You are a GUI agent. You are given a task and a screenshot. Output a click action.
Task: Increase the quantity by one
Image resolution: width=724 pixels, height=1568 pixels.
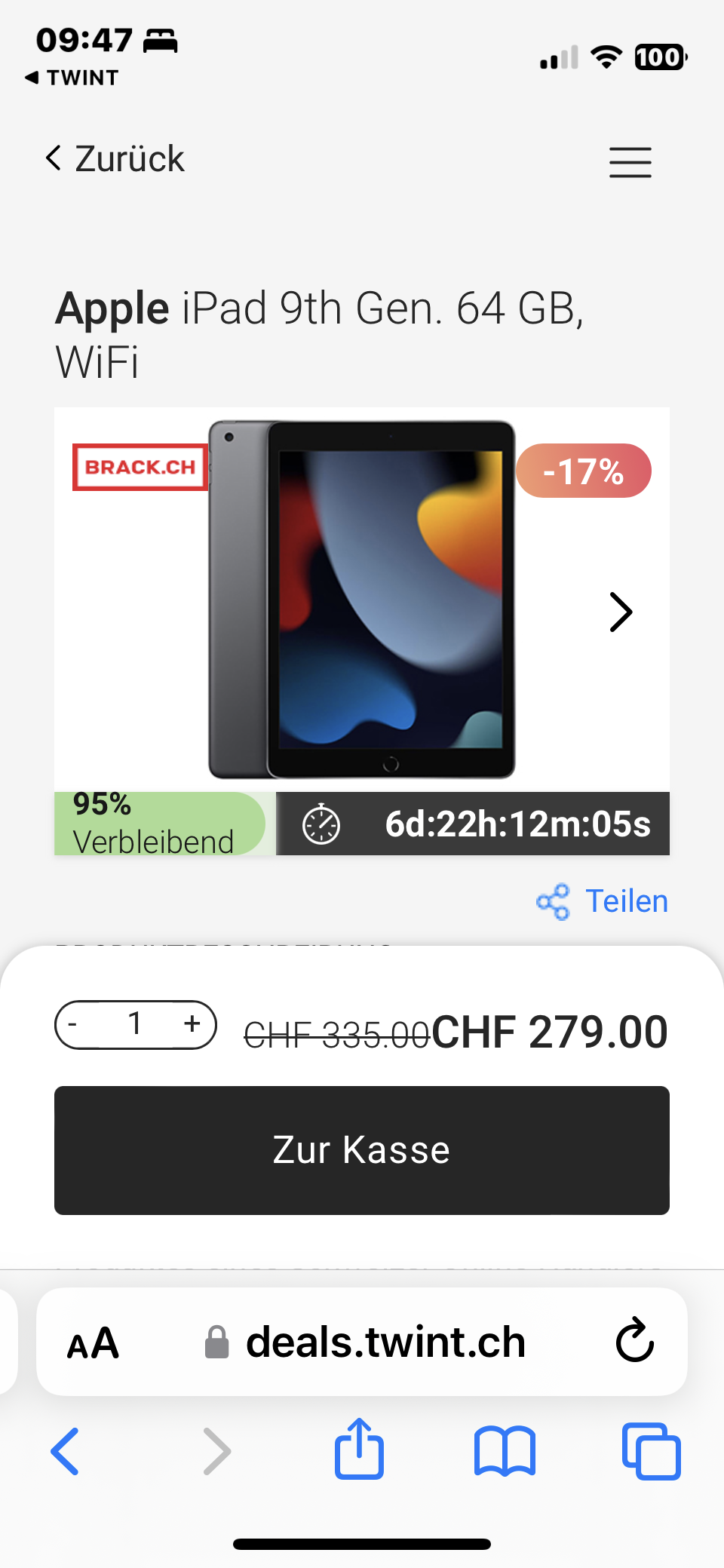(192, 1024)
